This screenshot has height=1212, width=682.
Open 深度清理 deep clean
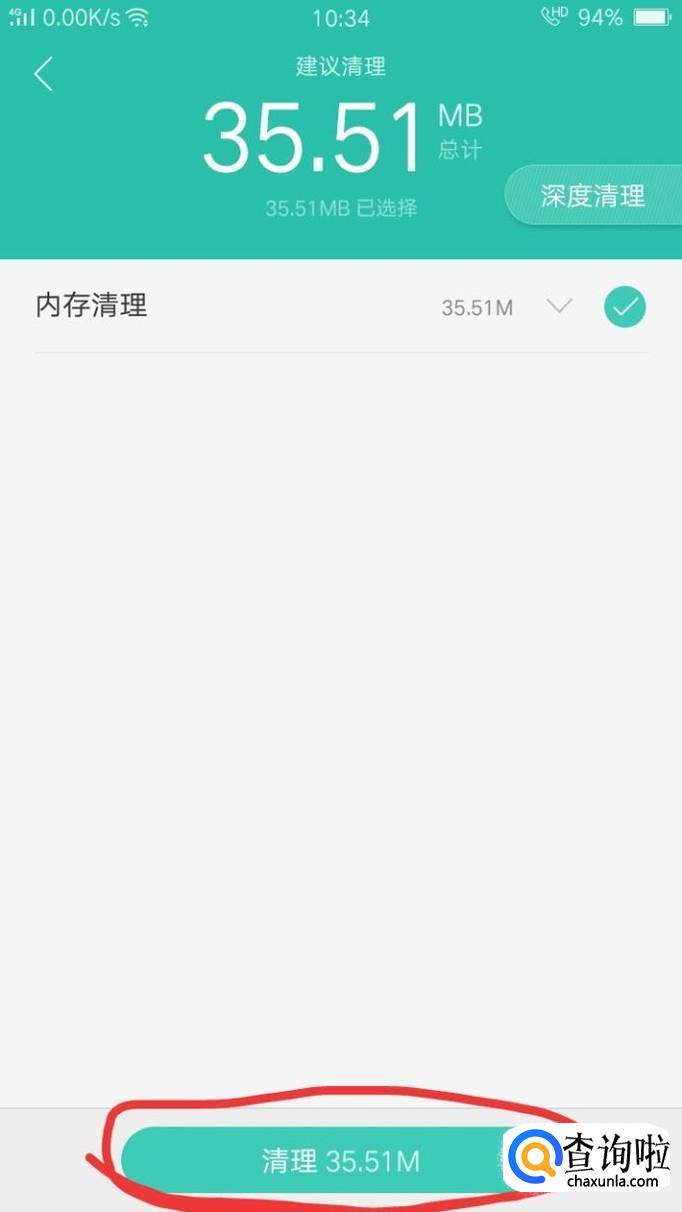pos(592,196)
